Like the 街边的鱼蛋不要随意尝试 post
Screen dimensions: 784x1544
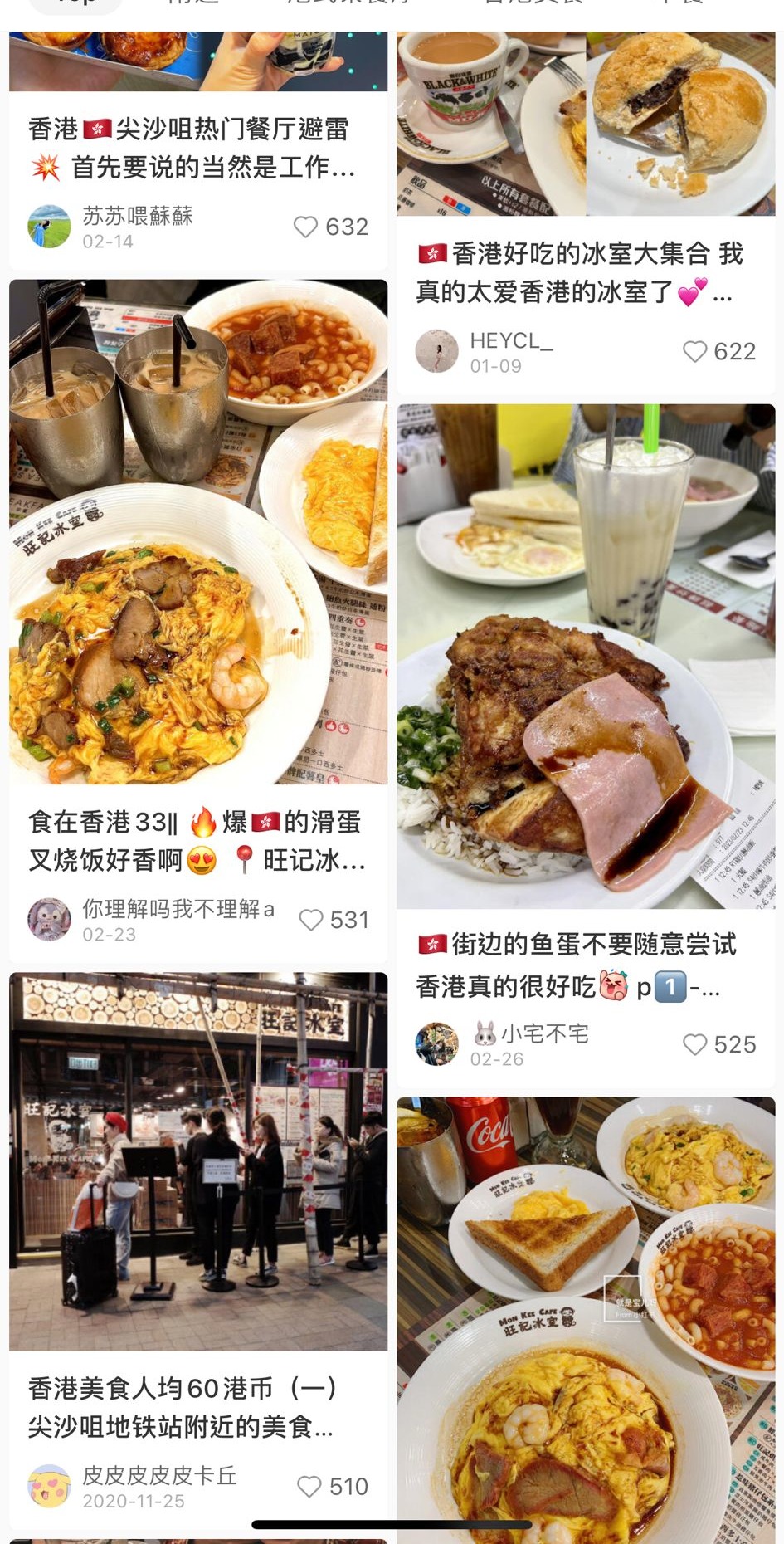[694, 1044]
